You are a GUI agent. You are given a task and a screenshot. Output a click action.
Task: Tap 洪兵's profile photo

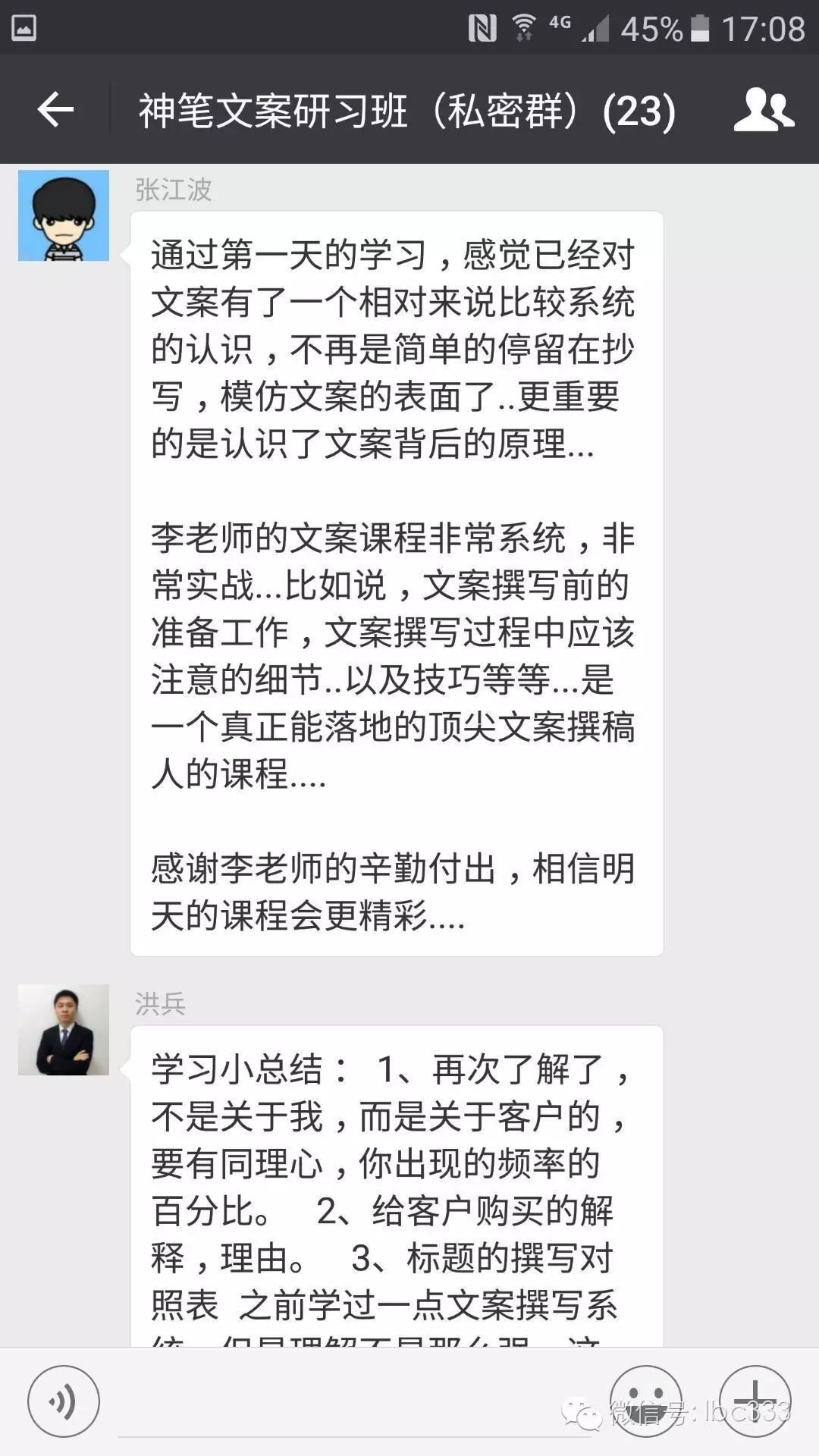click(x=64, y=1030)
